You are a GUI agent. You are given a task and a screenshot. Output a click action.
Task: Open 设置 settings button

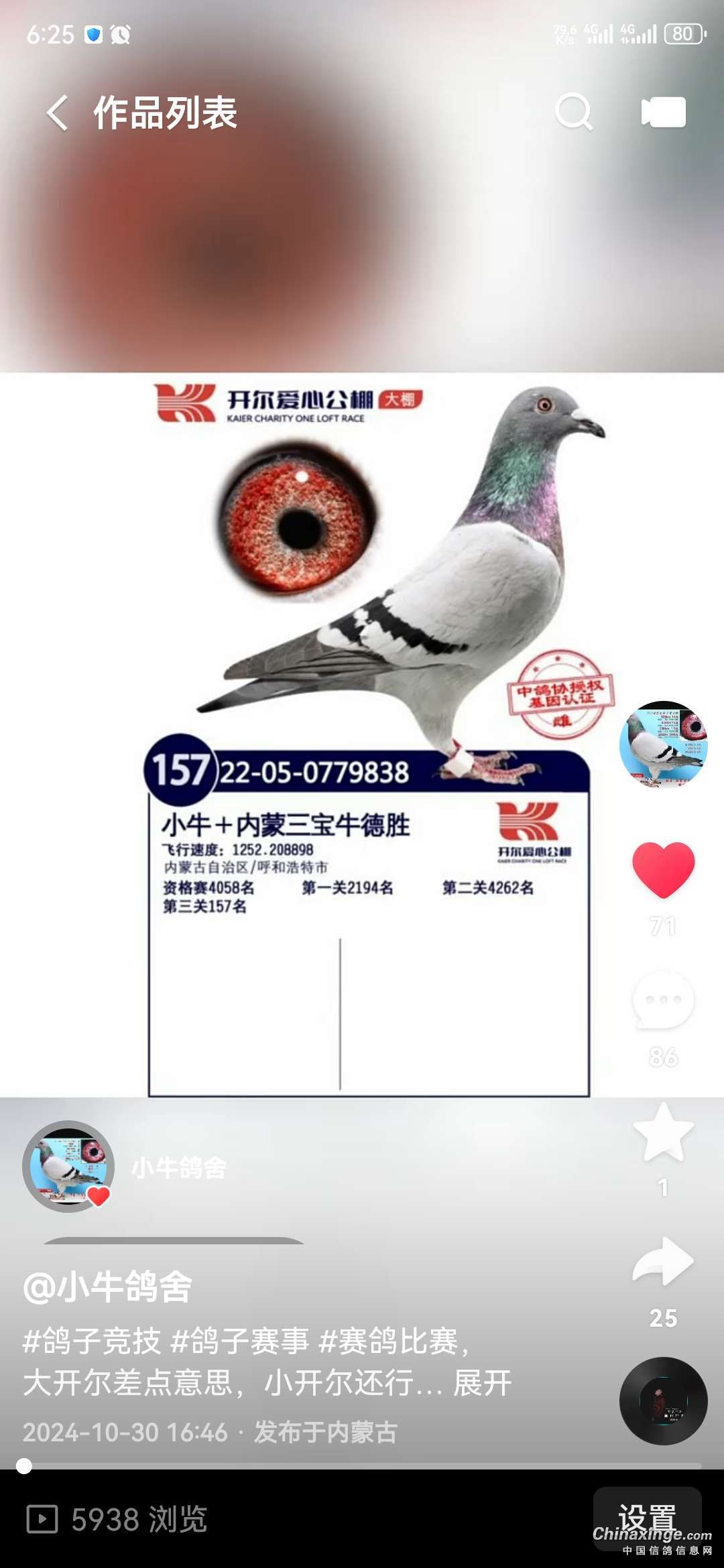pos(647,1518)
